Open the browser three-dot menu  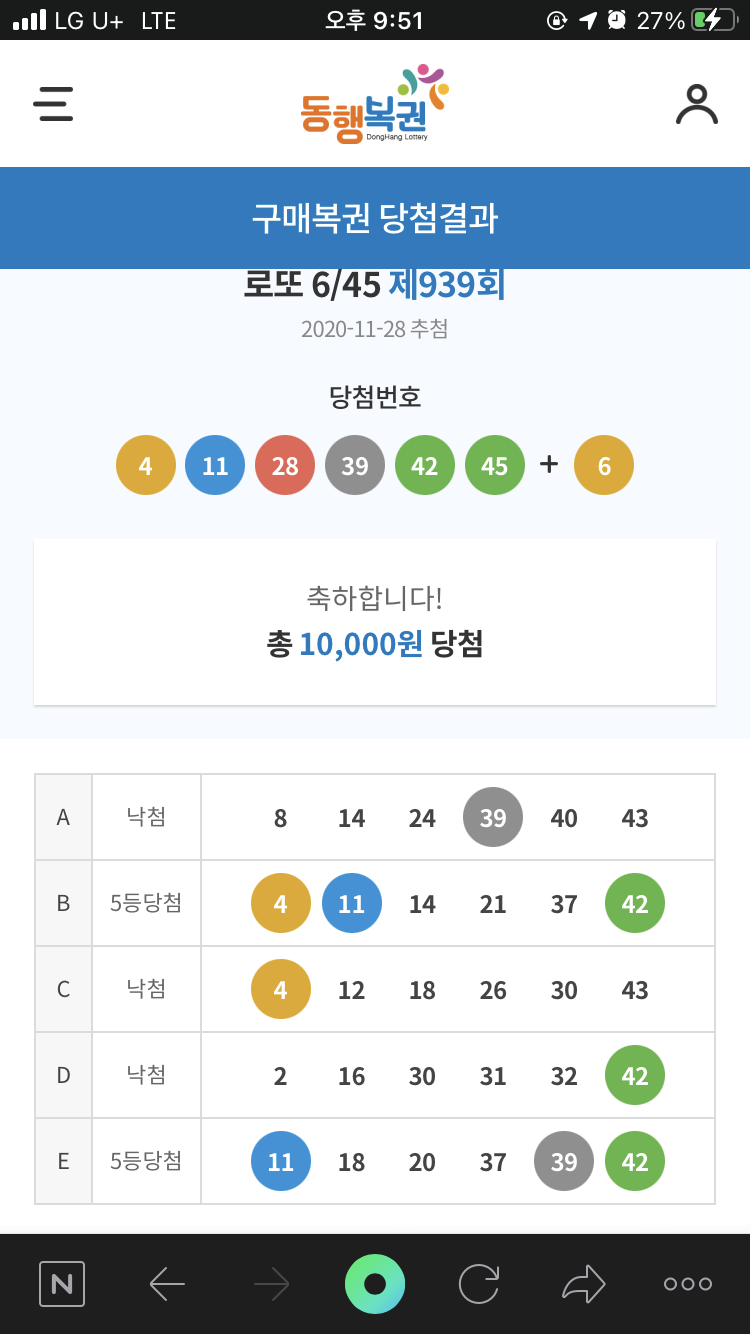point(688,1283)
